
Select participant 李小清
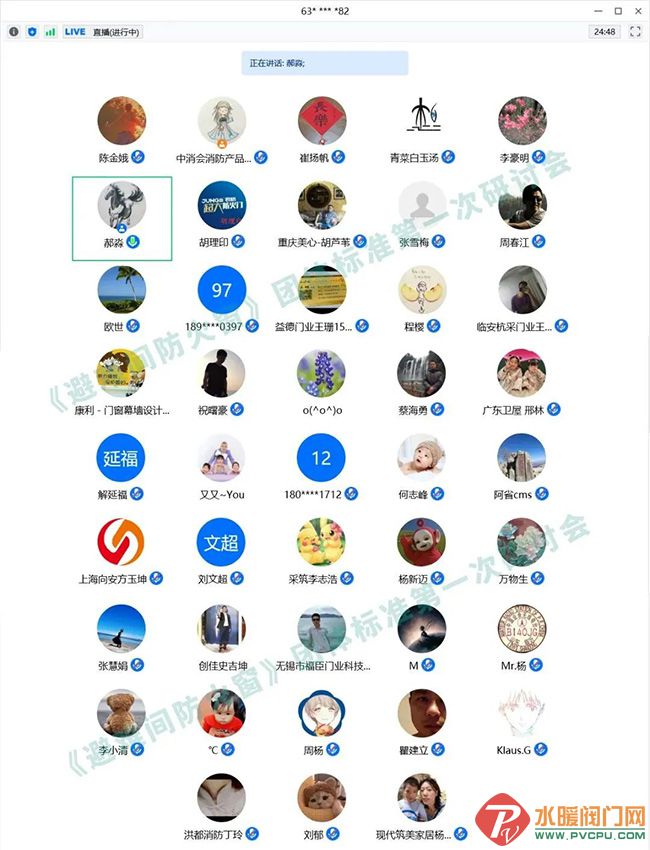[x=121, y=713]
